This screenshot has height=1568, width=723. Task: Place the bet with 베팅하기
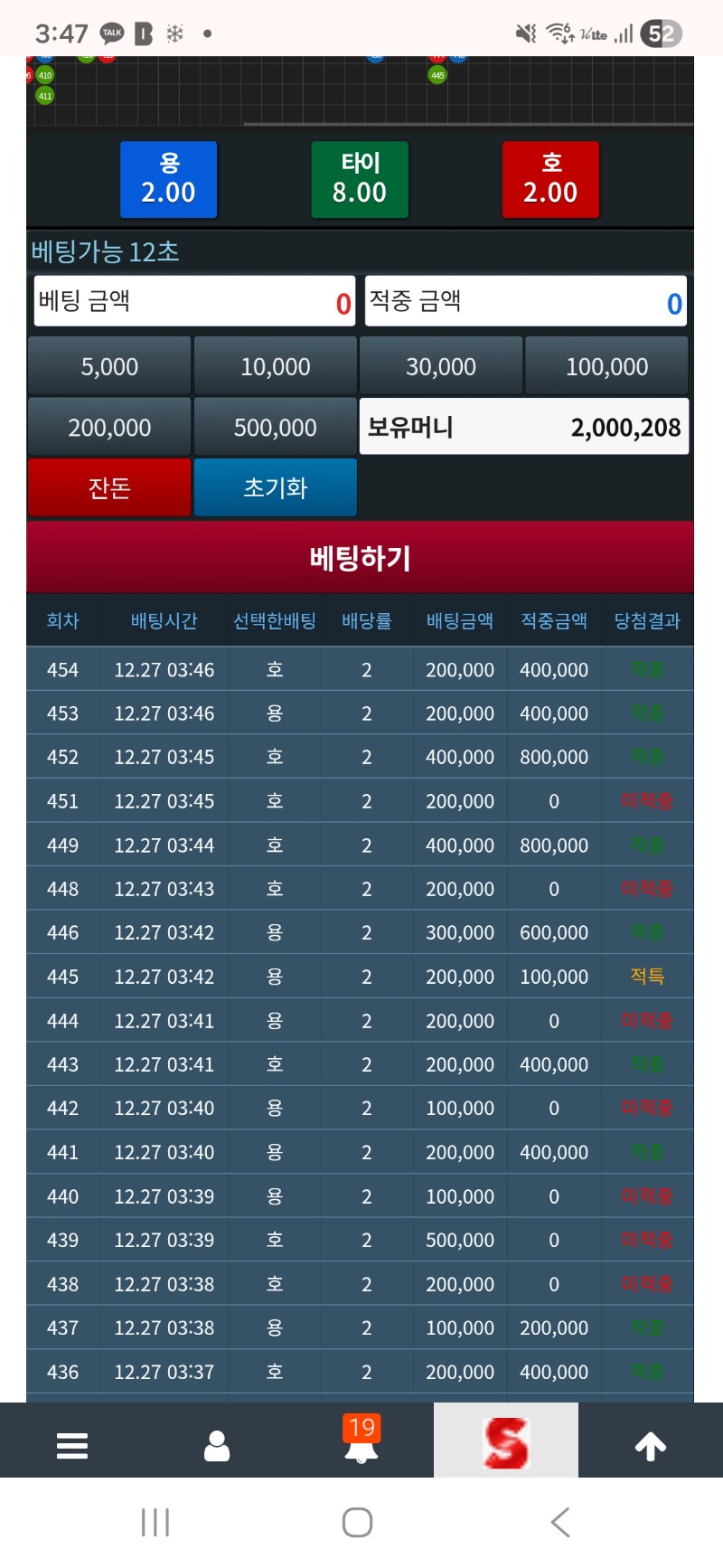point(360,558)
